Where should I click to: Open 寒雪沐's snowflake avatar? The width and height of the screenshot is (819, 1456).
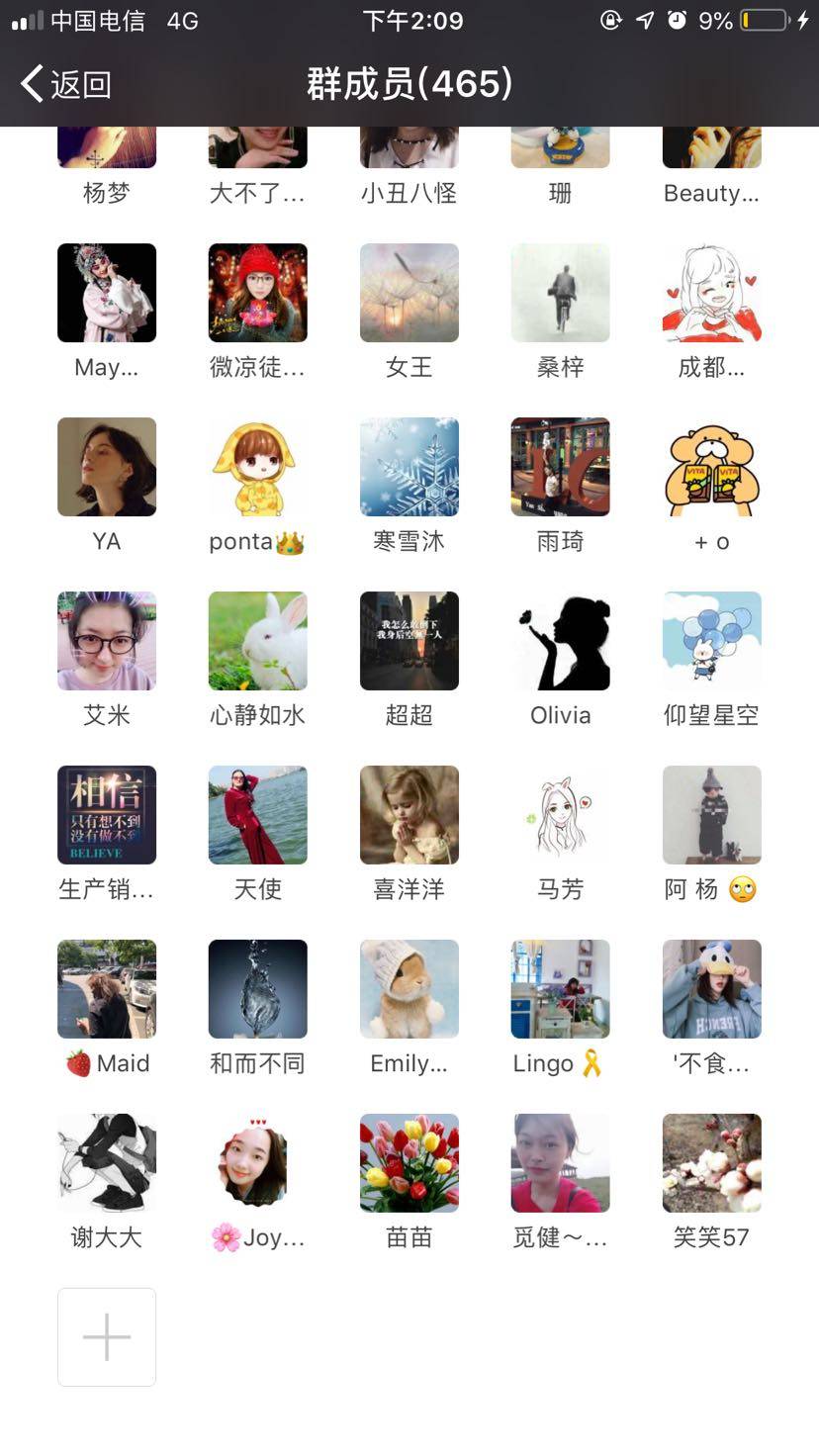[409, 467]
